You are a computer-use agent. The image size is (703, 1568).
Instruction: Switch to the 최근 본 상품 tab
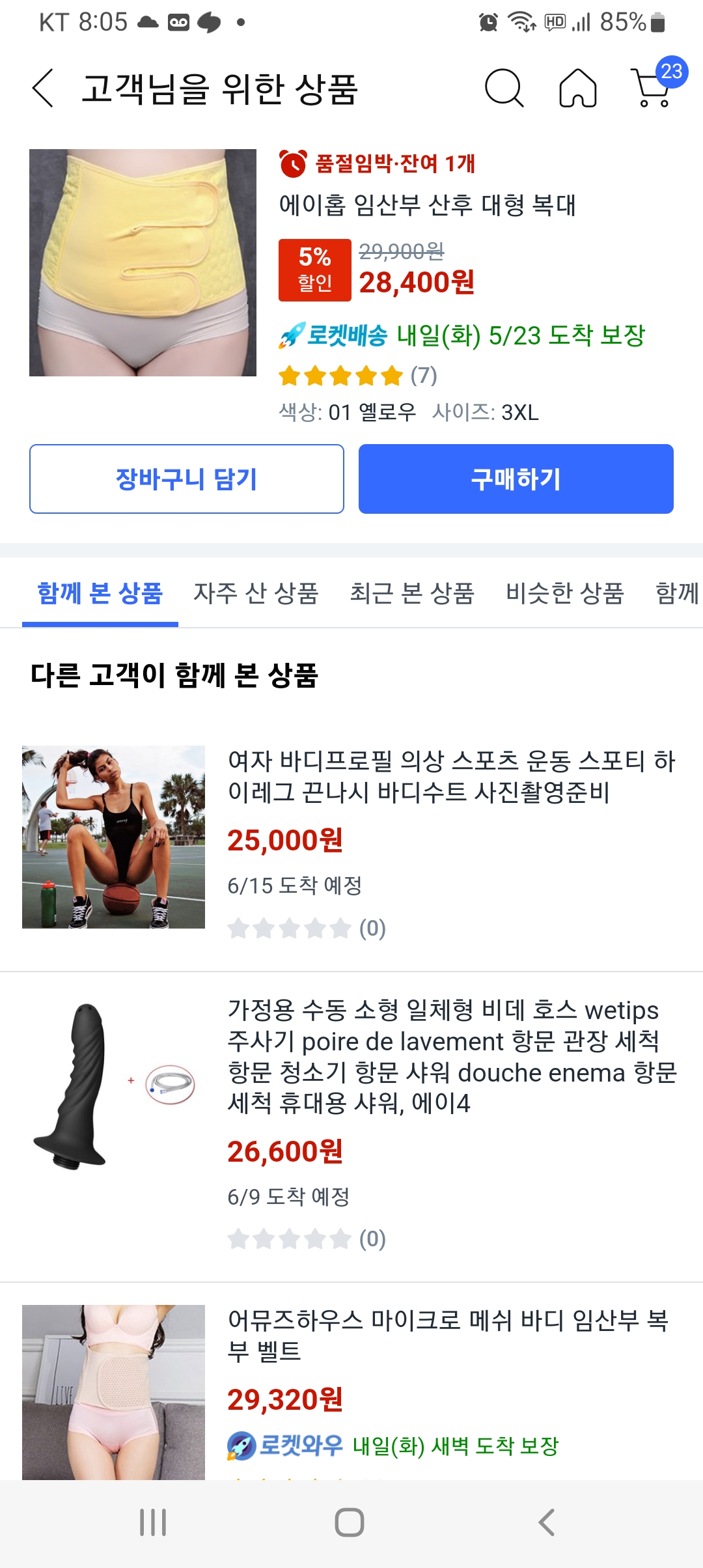tap(412, 593)
